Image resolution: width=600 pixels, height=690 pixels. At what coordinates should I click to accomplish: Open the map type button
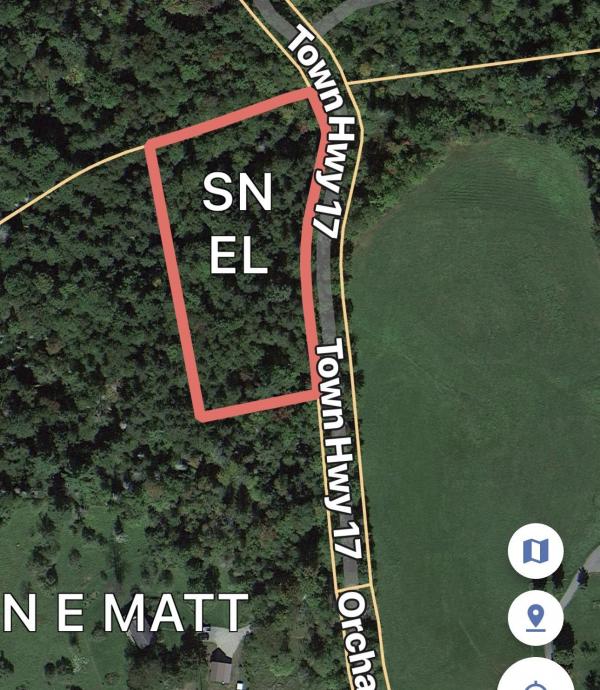coord(536,551)
